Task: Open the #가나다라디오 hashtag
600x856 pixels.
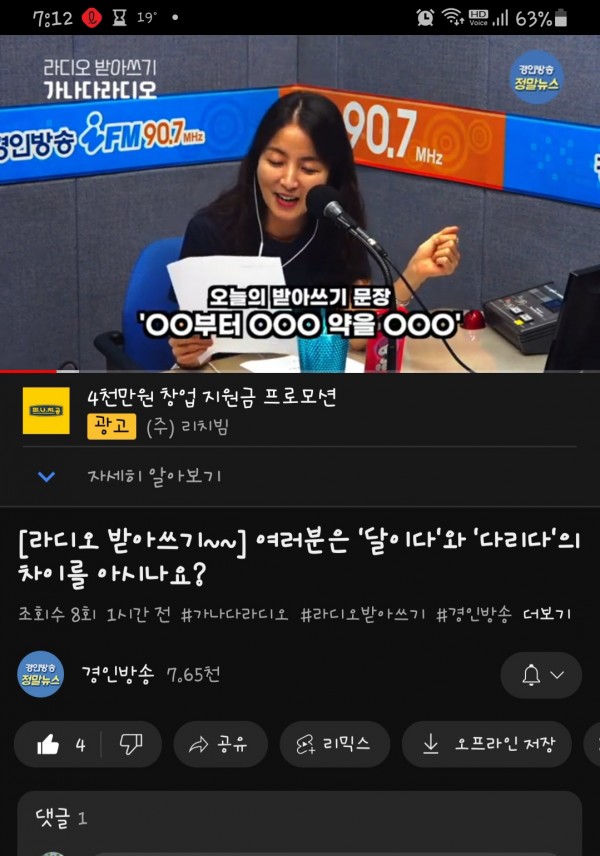Action: 234,613
